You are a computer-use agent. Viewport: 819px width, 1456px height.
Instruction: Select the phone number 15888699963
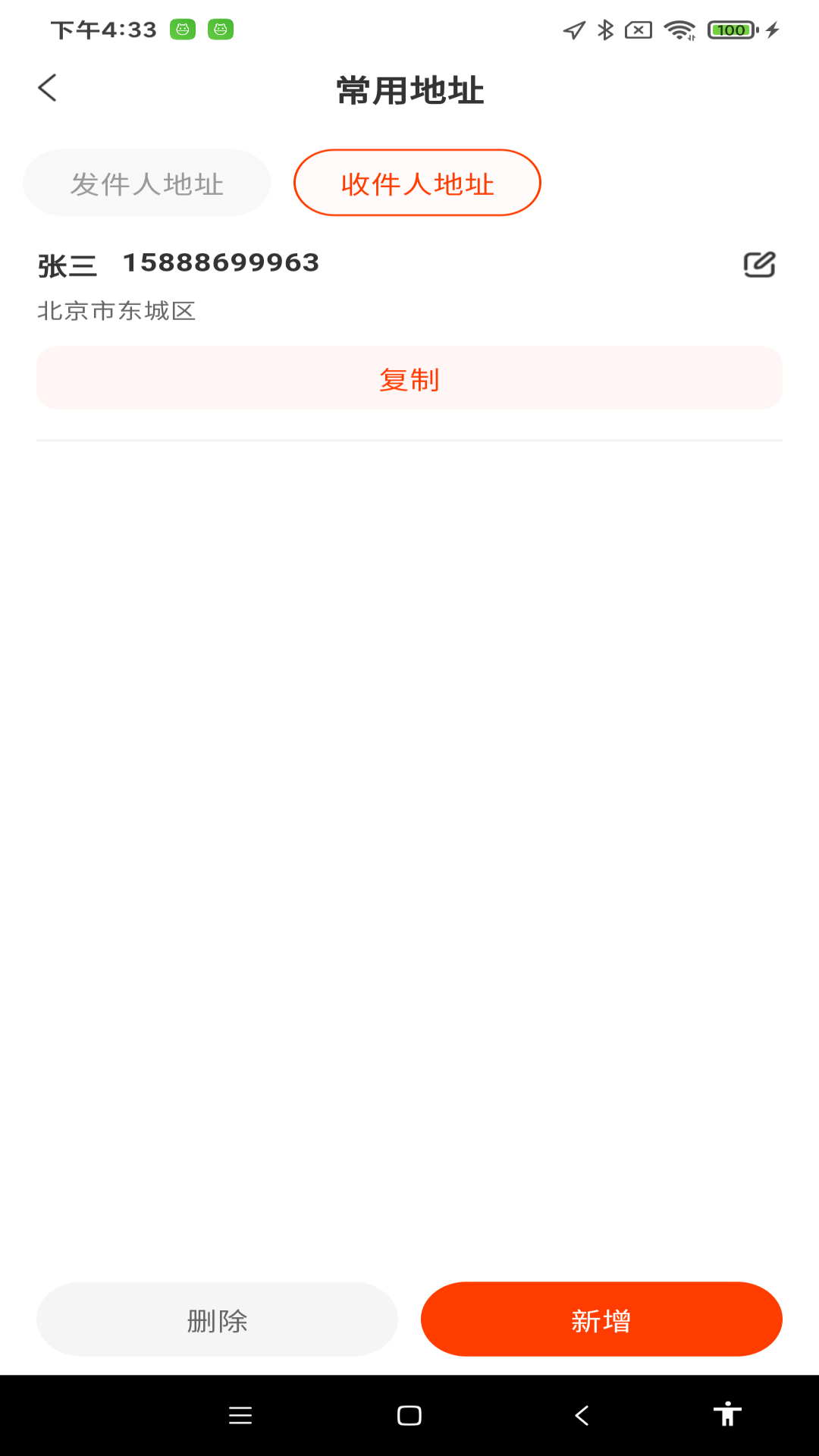tap(221, 263)
